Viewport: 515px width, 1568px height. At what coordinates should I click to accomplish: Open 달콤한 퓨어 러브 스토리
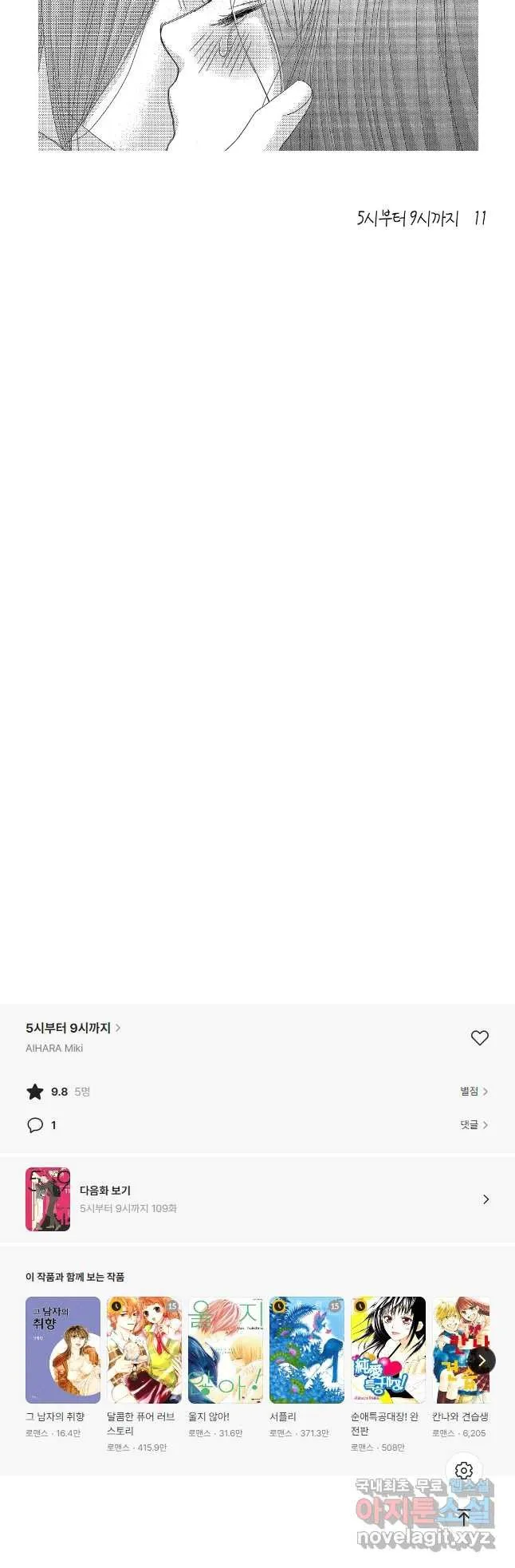coord(144,1350)
